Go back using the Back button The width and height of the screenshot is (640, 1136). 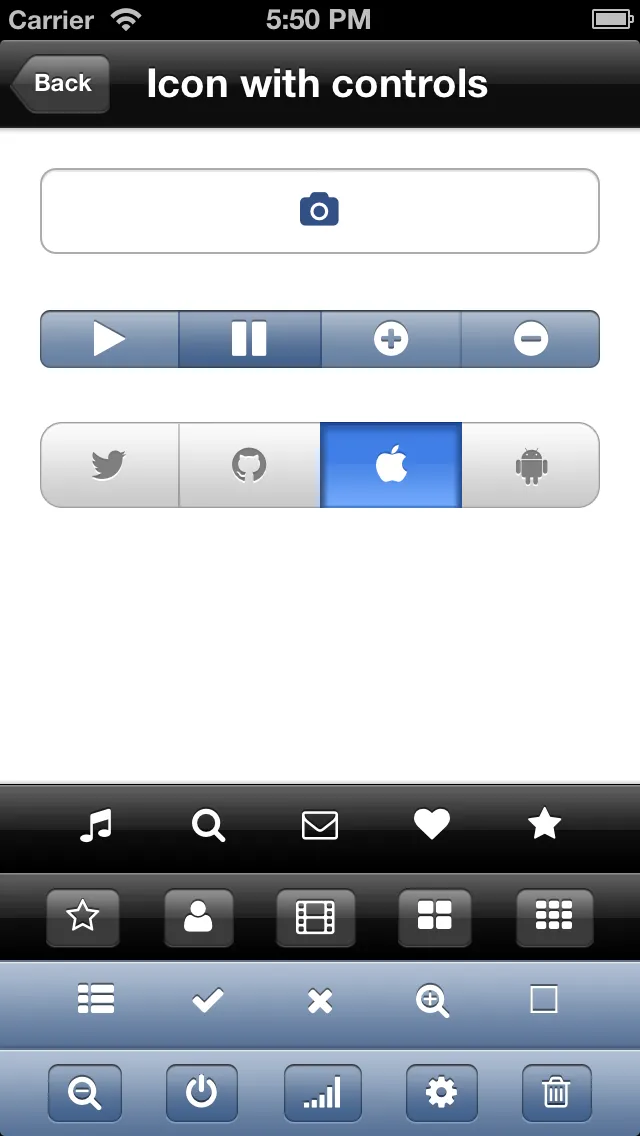pos(61,84)
